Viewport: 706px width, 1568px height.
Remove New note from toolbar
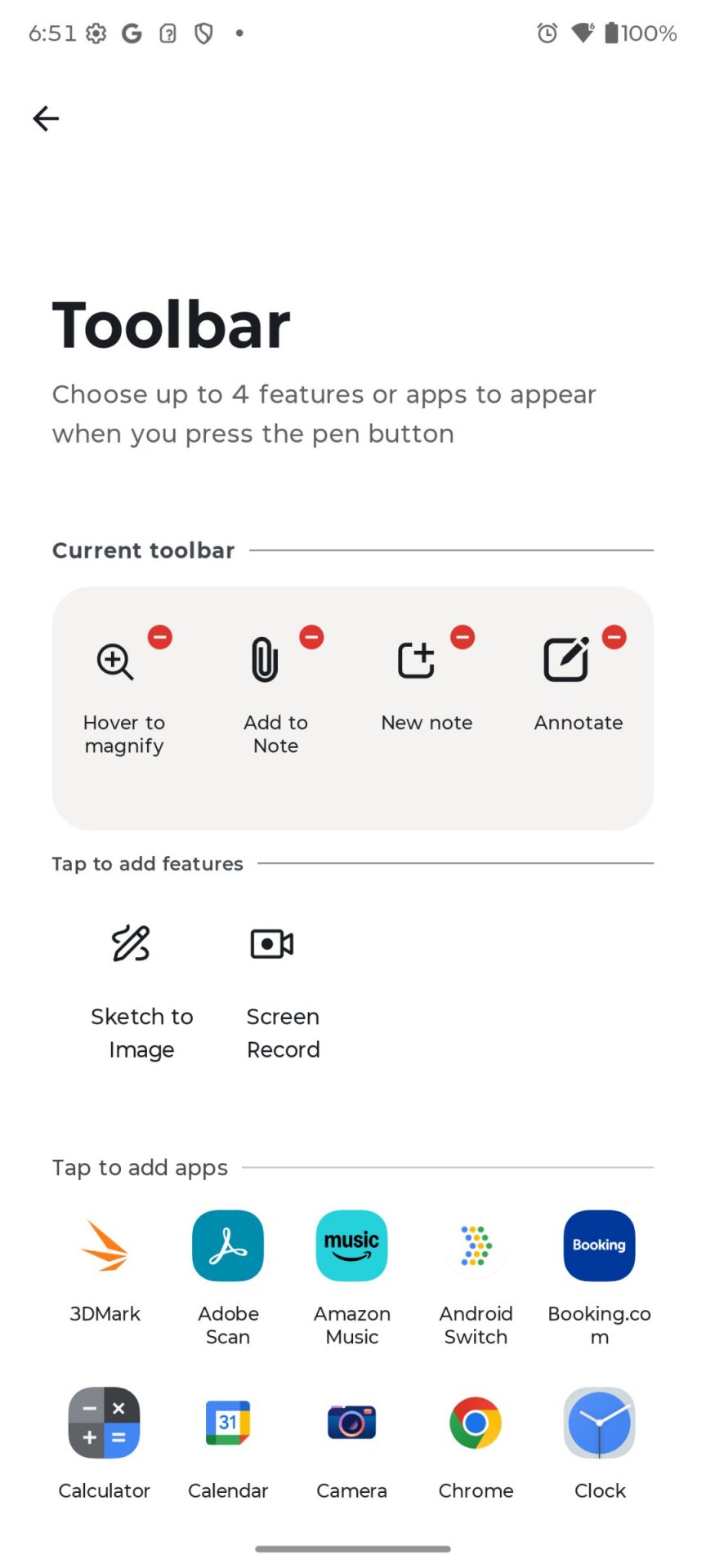tap(462, 637)
